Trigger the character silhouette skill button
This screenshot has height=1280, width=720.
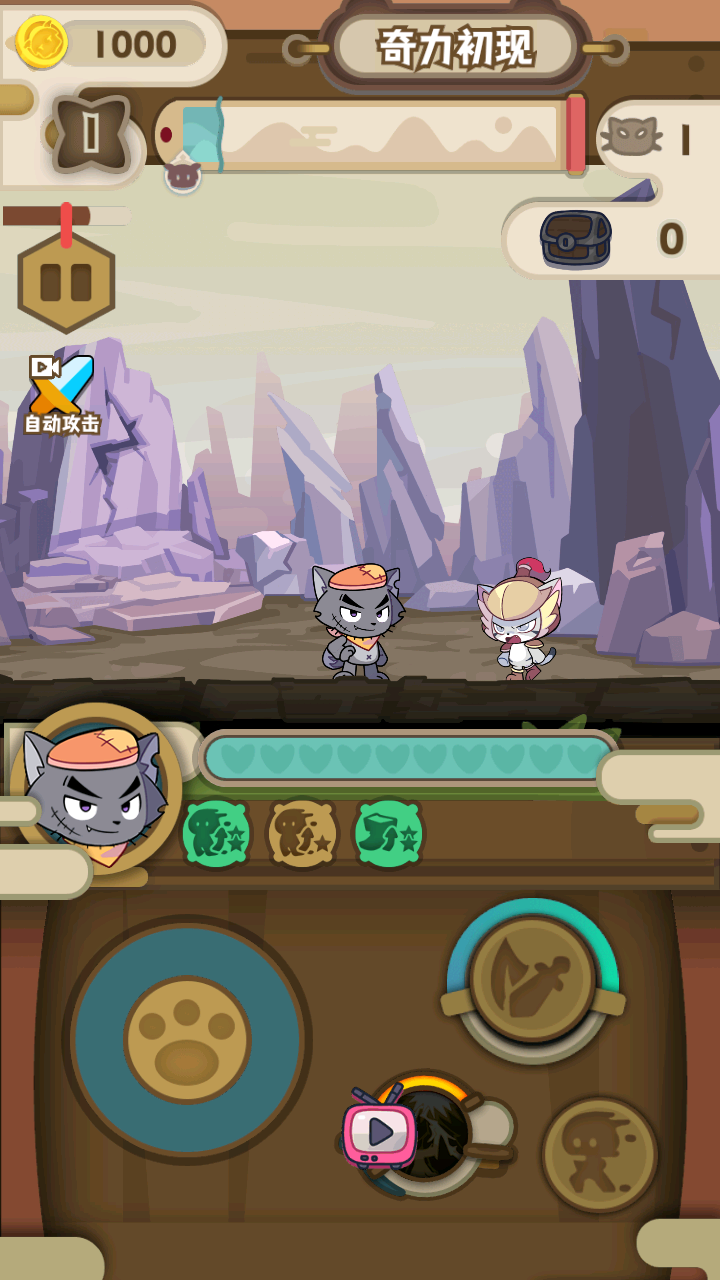click(598, 1155)
